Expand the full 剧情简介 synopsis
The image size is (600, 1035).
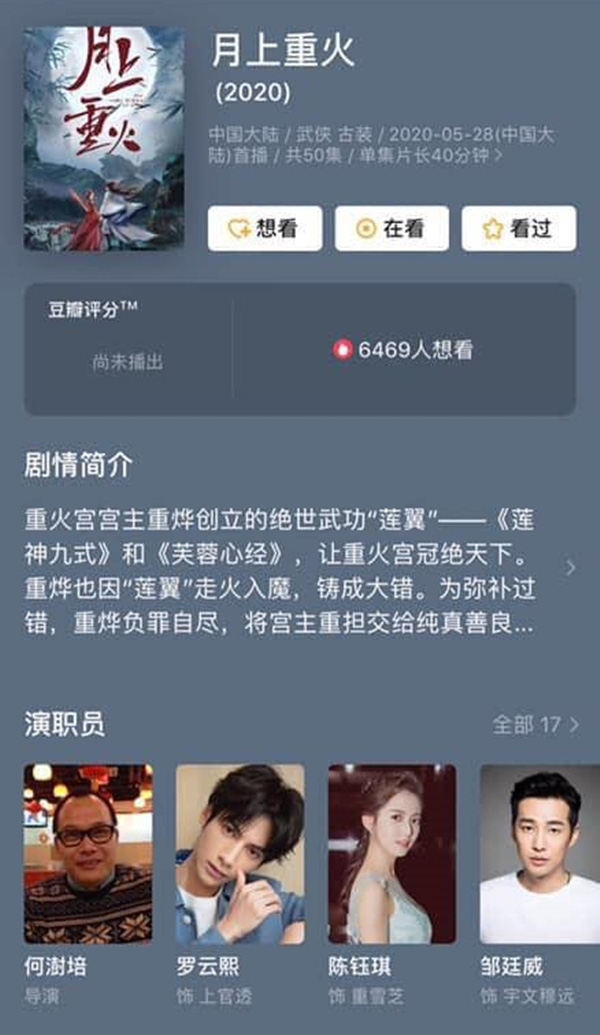570,568
